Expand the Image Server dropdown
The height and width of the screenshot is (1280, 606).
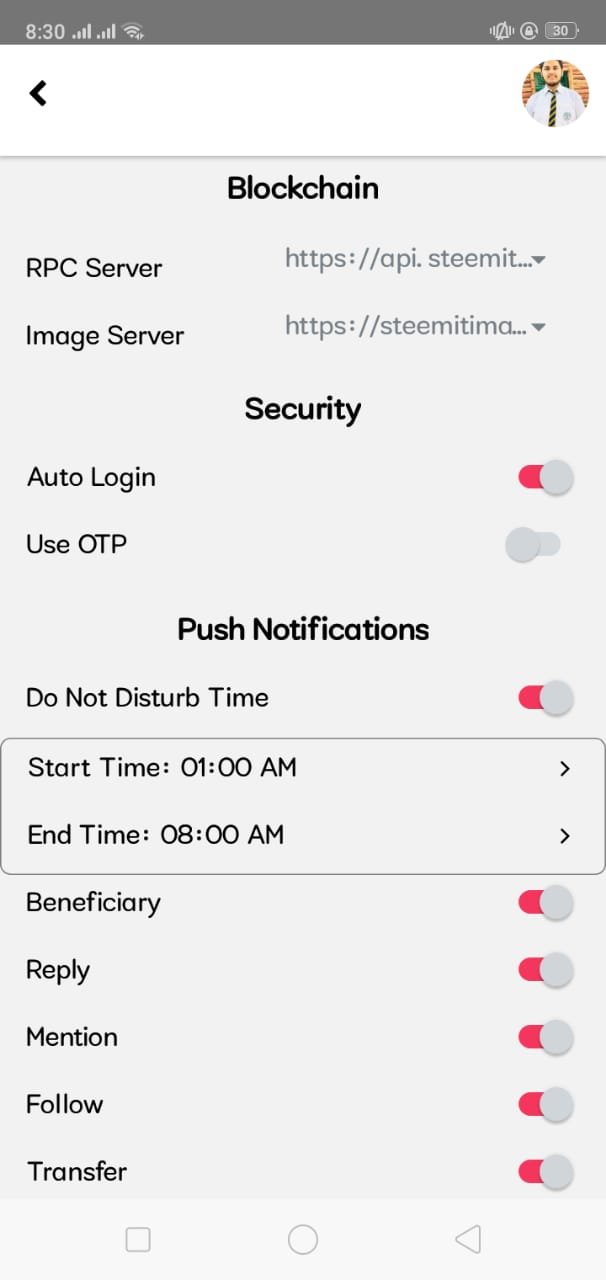pos(415,326)
